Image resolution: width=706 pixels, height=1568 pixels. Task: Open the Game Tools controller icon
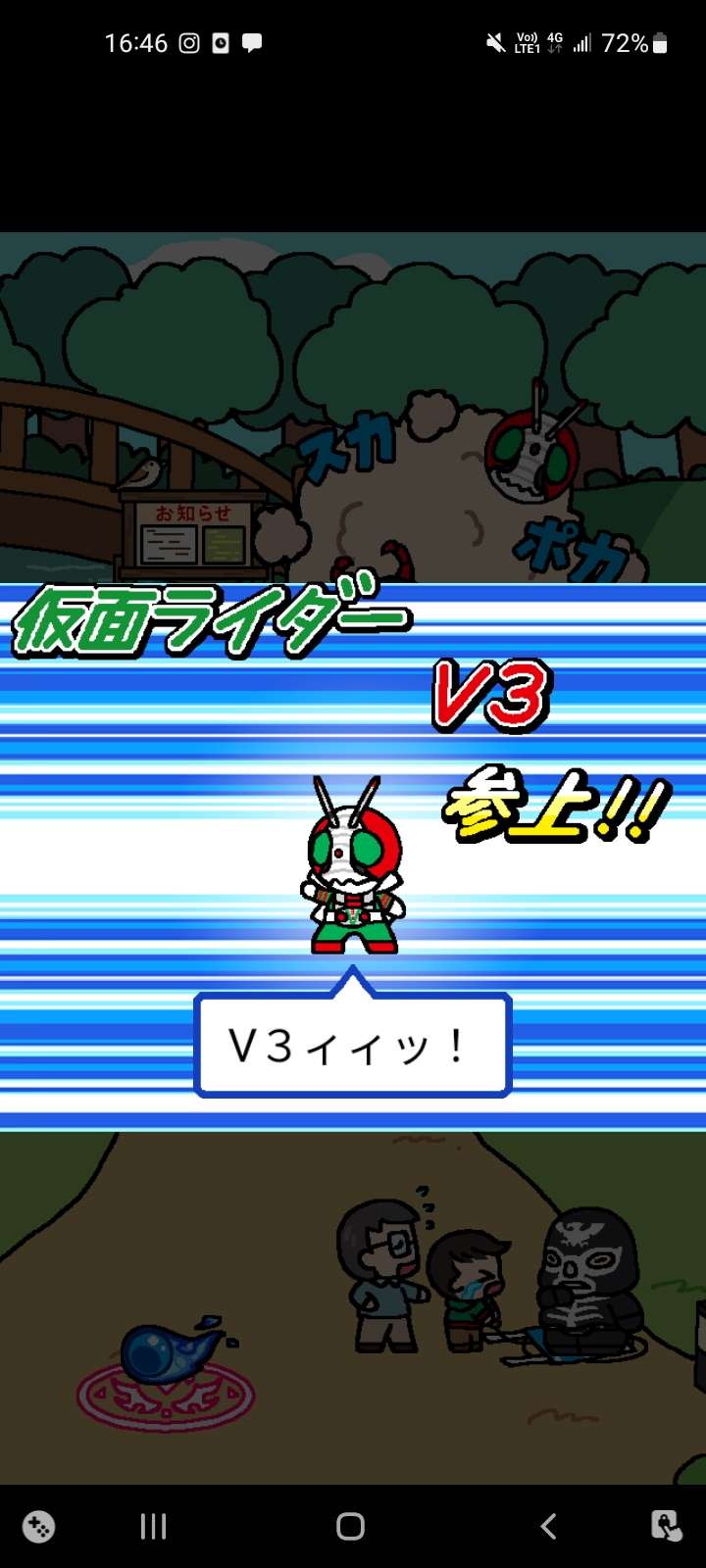click(39, 1526)
